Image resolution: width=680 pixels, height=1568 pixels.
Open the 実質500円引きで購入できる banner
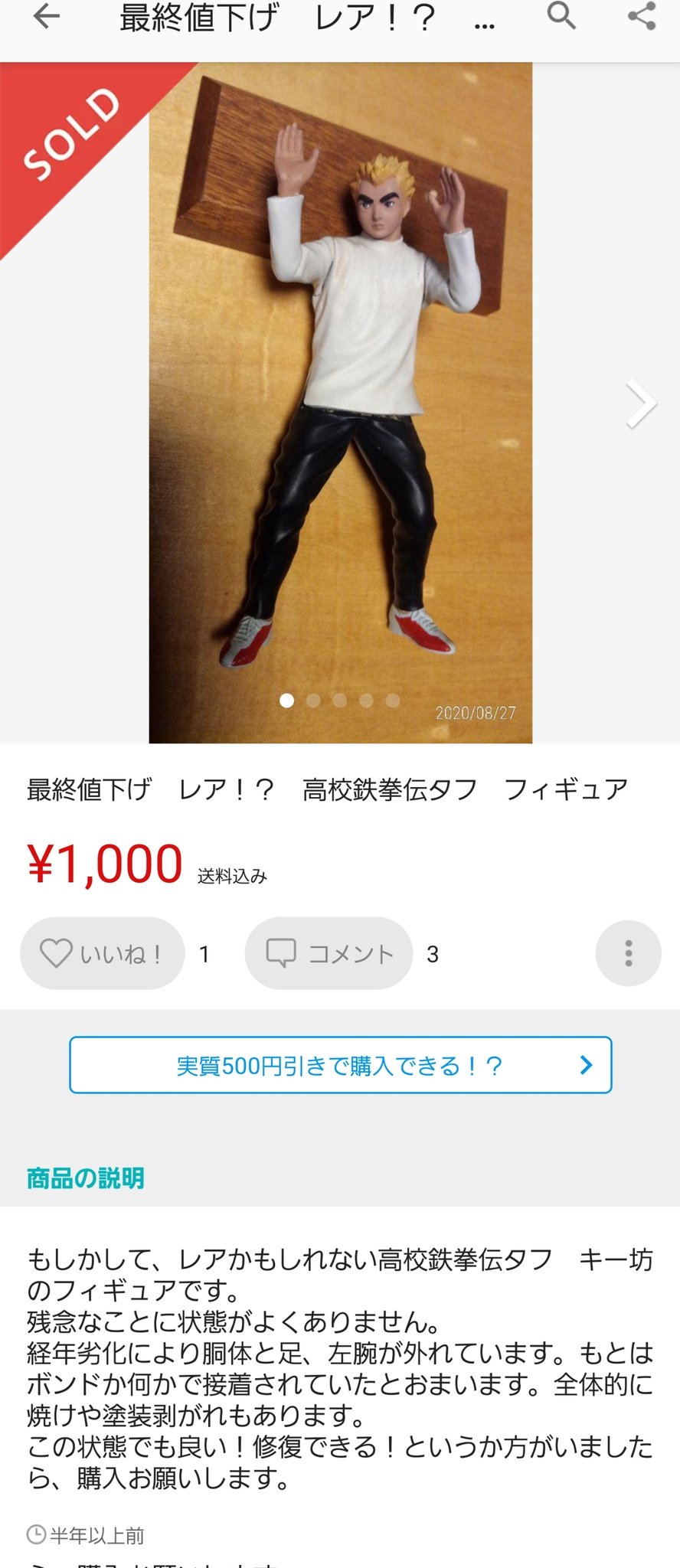[340, 1065]
